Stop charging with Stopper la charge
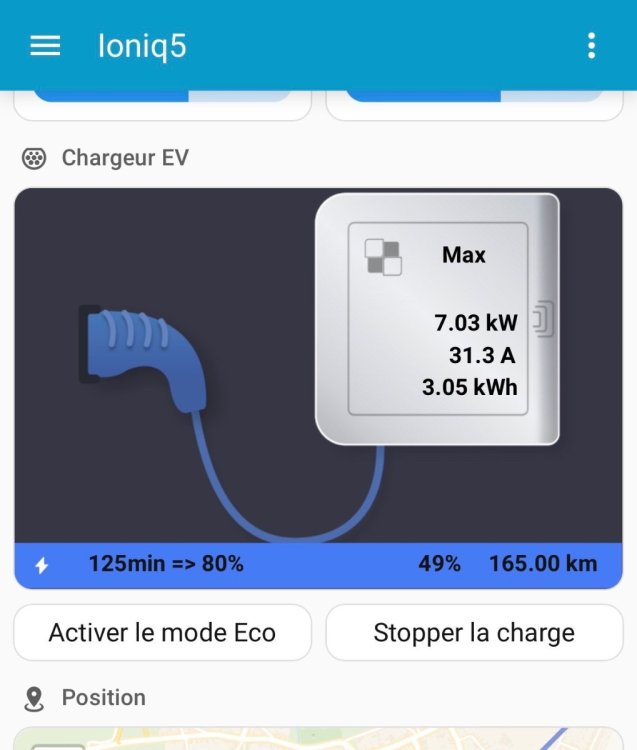637x750 pixels. pos(474,632)
